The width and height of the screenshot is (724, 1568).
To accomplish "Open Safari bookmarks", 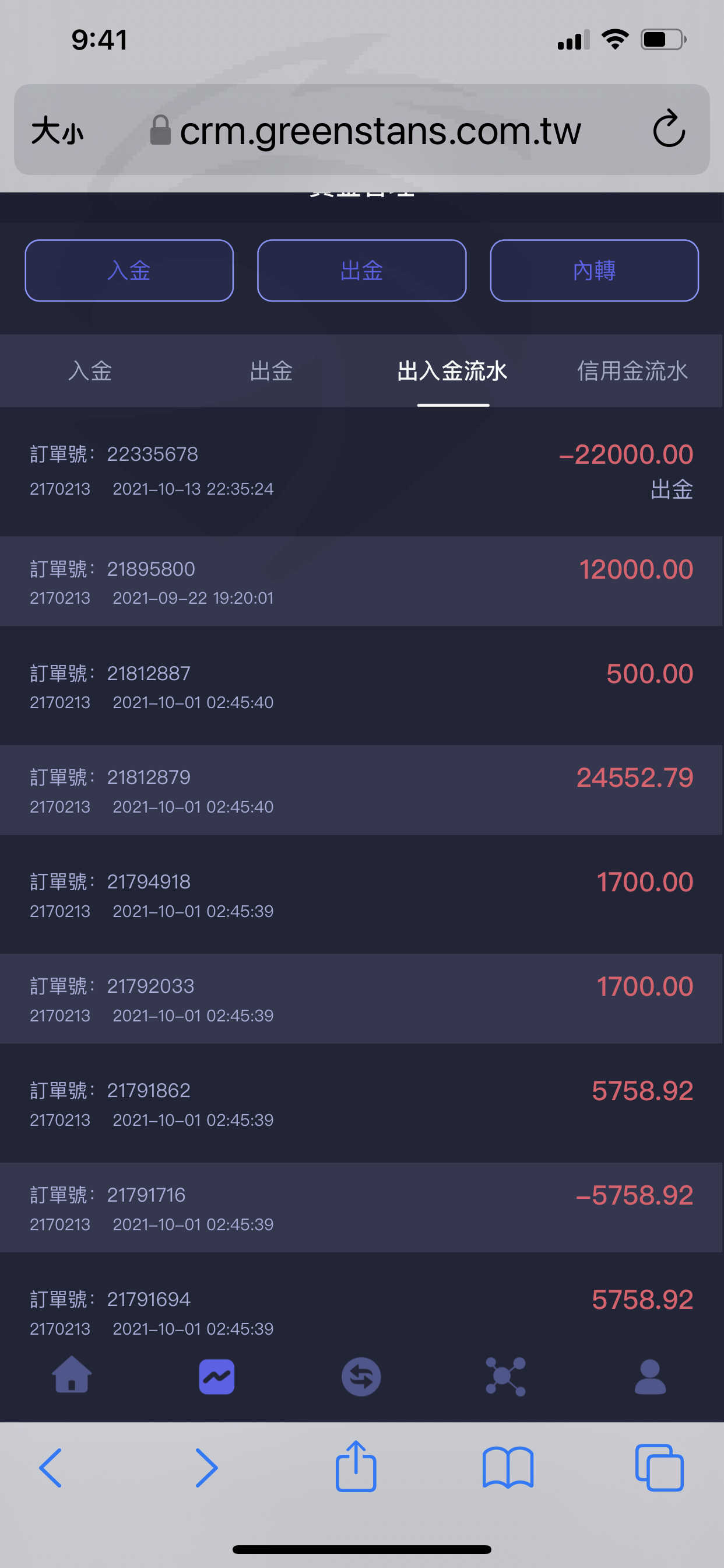I will pos(508,1468).
